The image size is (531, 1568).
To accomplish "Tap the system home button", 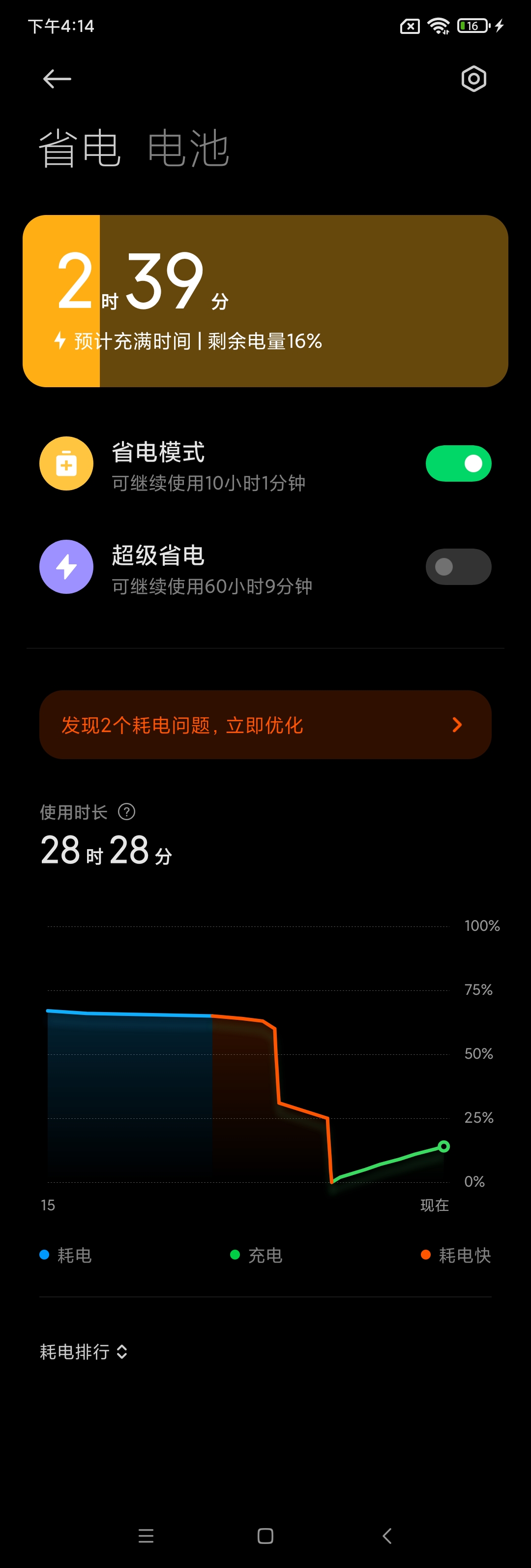I will click(265, 1536).
